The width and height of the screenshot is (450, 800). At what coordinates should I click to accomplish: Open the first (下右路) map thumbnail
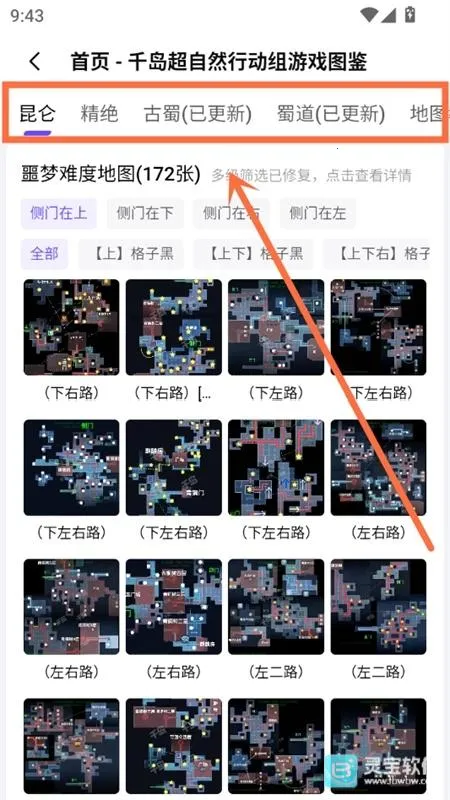[71, 327]
